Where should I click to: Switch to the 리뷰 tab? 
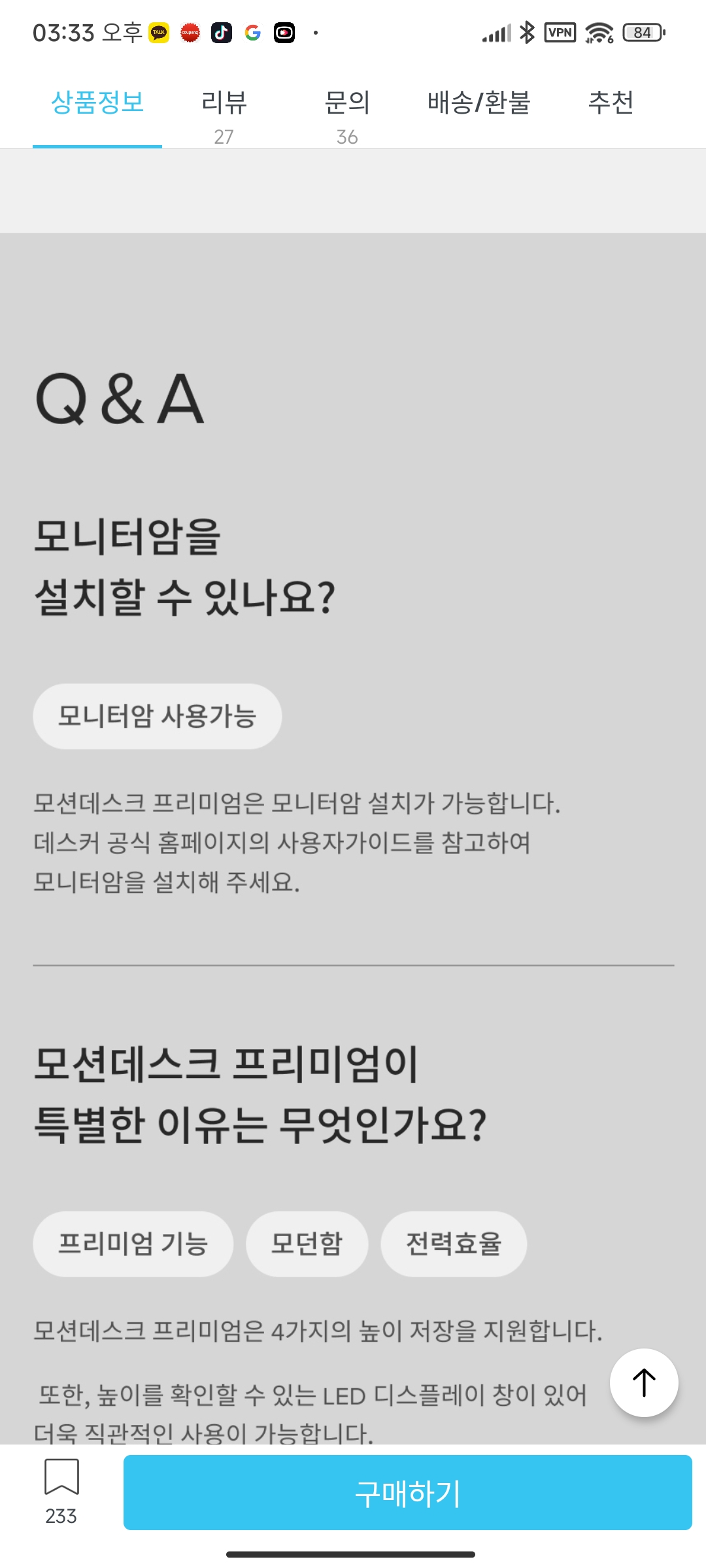224,114
